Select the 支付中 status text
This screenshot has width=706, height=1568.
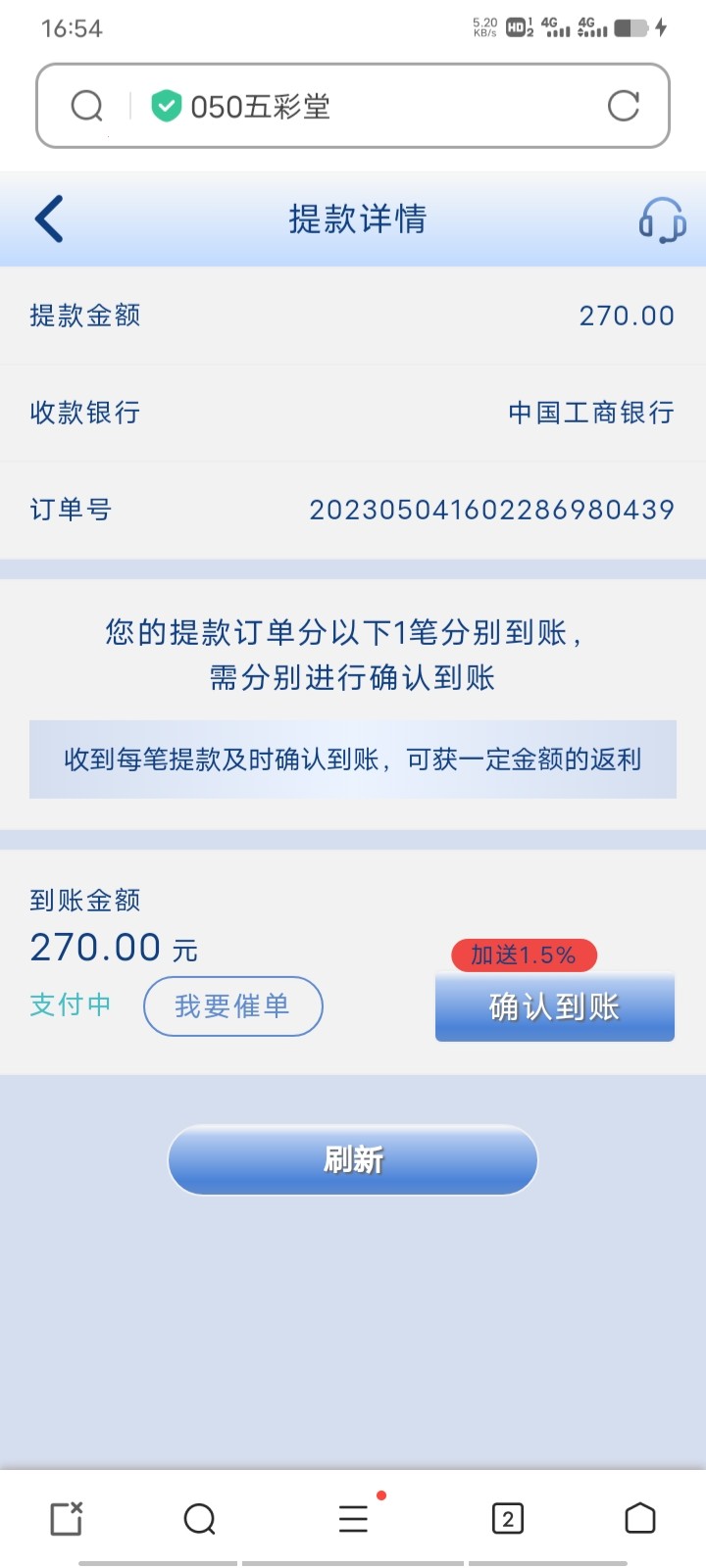(x=69, y=1006)
